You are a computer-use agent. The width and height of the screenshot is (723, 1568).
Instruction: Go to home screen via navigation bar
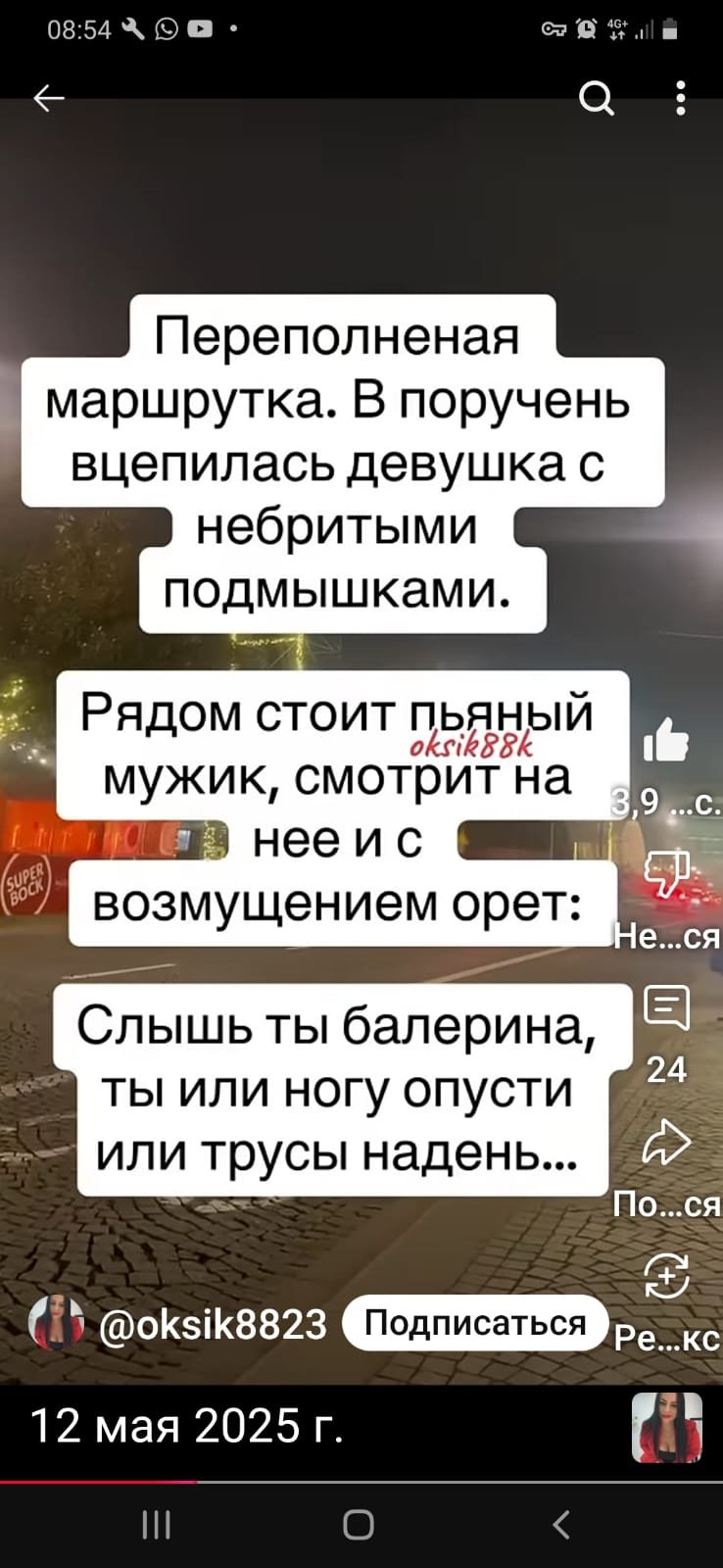tap(359, 1525)
